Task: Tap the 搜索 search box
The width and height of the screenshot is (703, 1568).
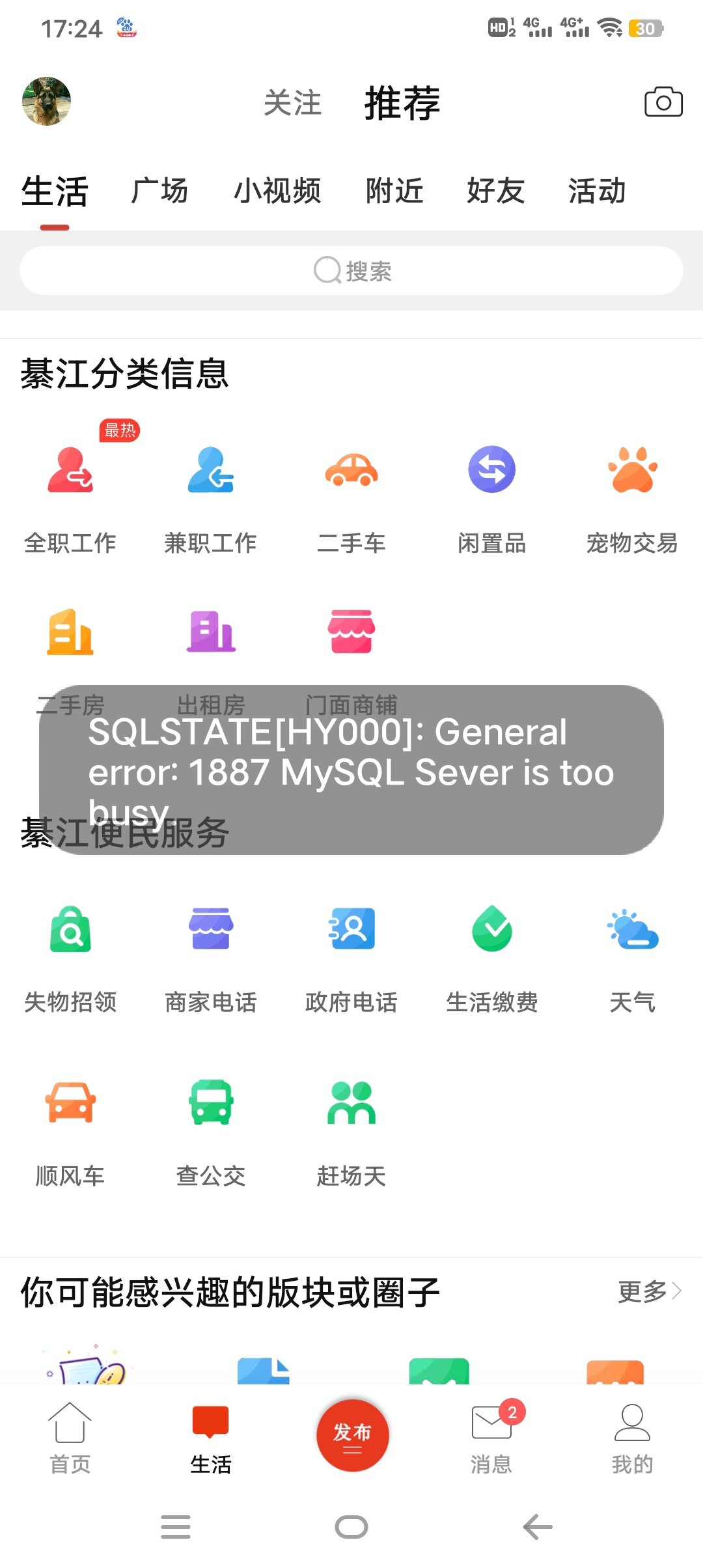Action: [351, 271]
